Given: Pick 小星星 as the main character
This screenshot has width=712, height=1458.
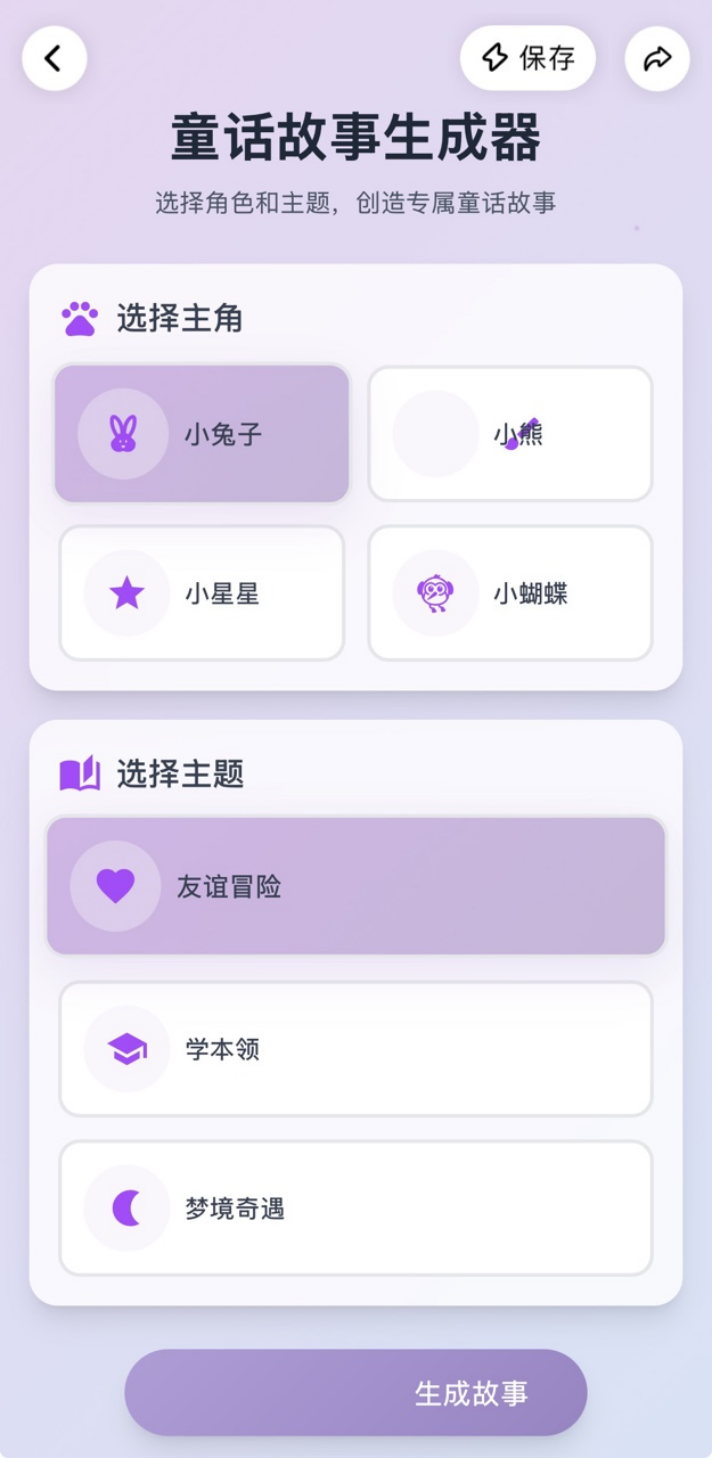Looking at the screenshot, I should click(202, 593).
